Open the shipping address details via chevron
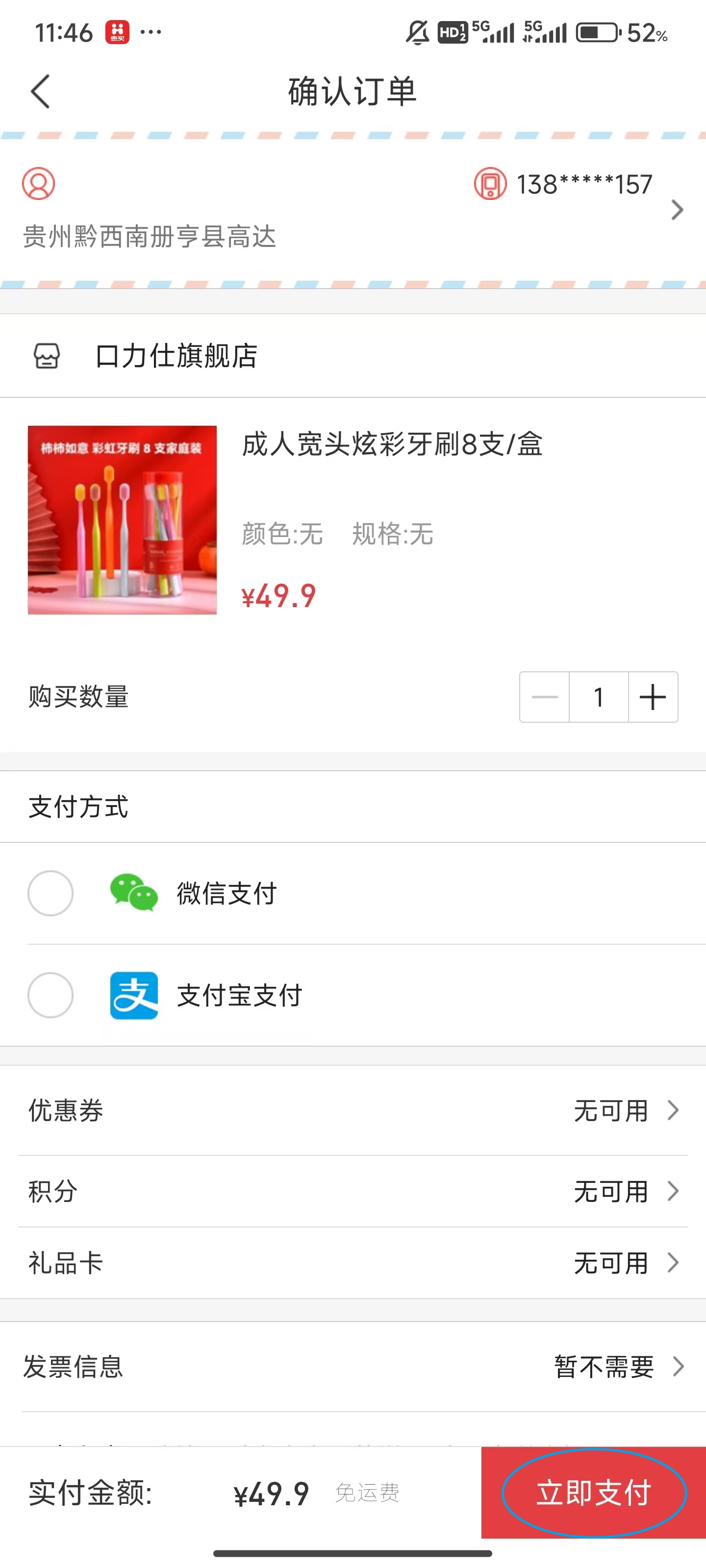The width and height of the screenshot is (706, 1568). pyautogui.click(x=677, y=210)
